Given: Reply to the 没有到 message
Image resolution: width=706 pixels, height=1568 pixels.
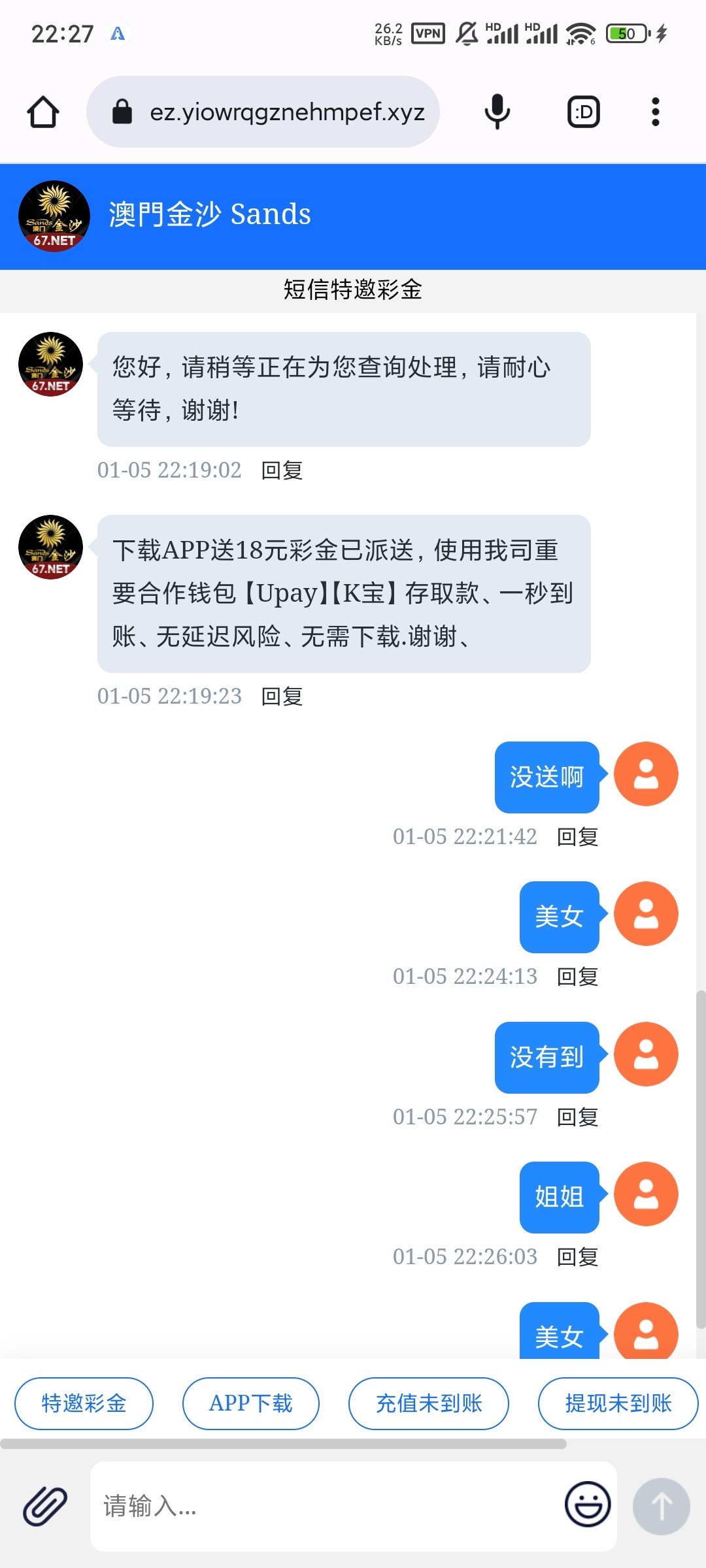Looking at the screenshot, I should coord(577,1117).
